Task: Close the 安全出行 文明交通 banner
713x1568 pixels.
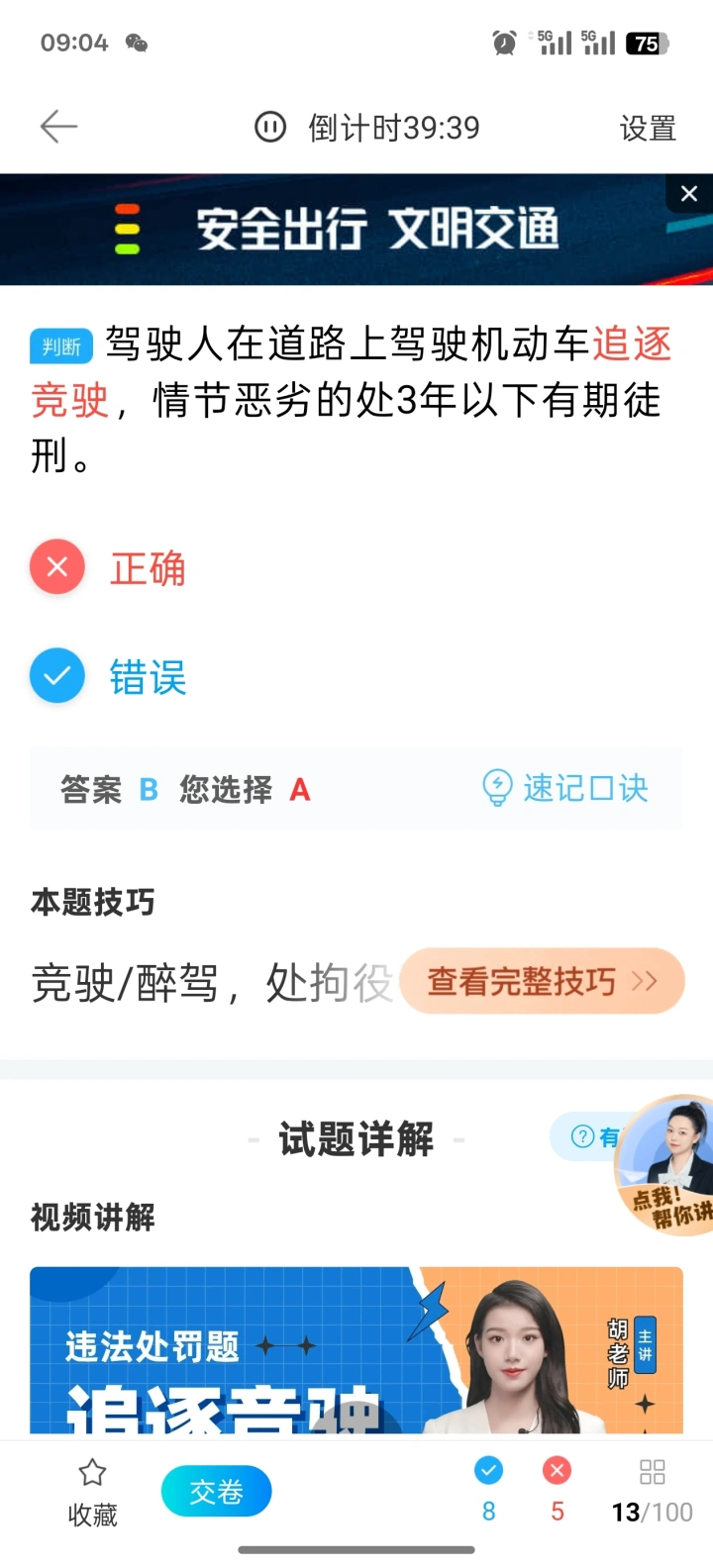Action: 689,194
